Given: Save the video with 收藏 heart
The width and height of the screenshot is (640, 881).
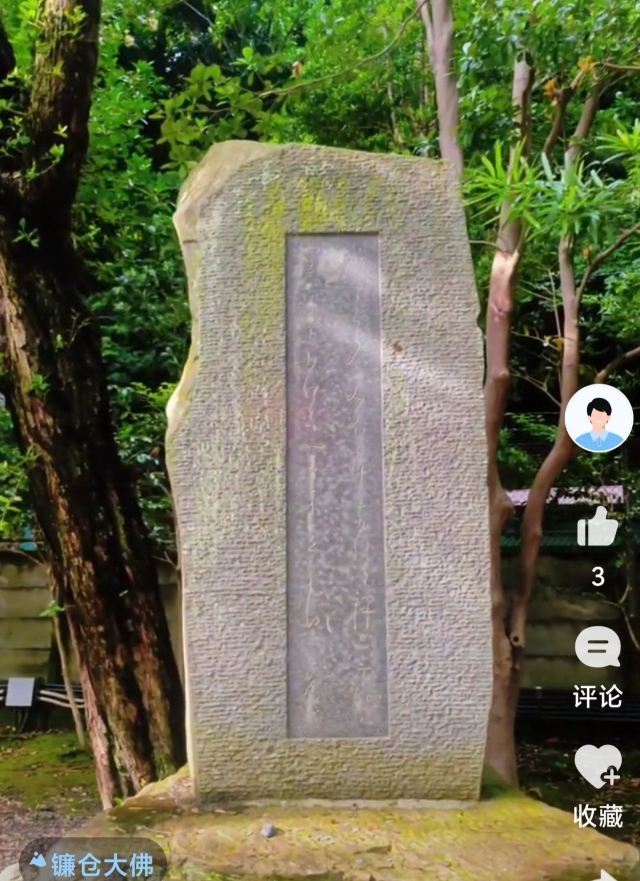Looking at the screenshot, I should click(598, 767).
